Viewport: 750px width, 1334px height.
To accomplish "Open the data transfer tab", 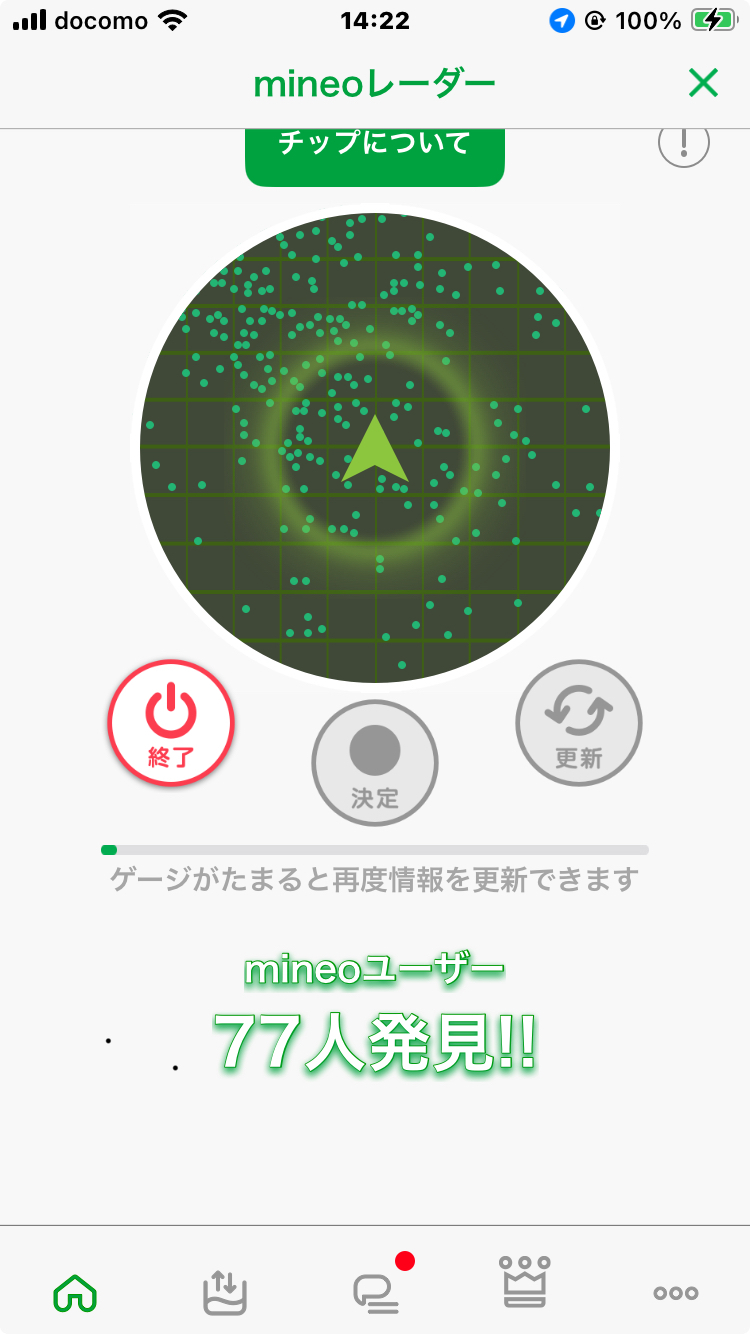I will pos(225,1292).
